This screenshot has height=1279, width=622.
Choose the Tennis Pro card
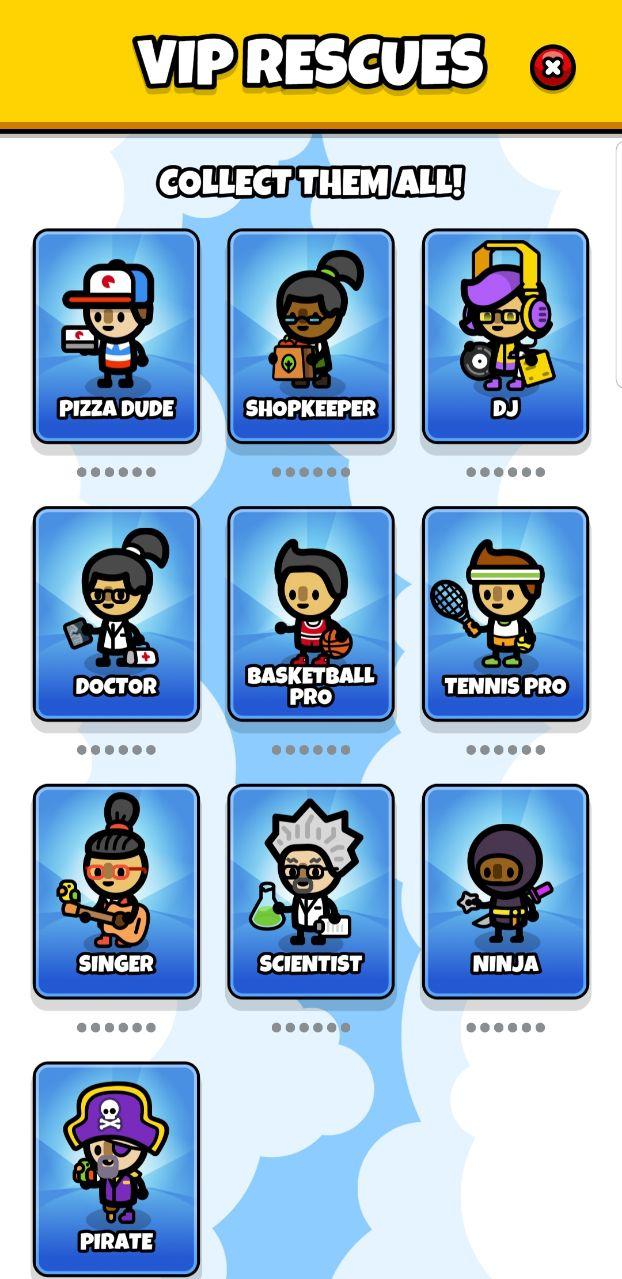click(x=505, y=614)
